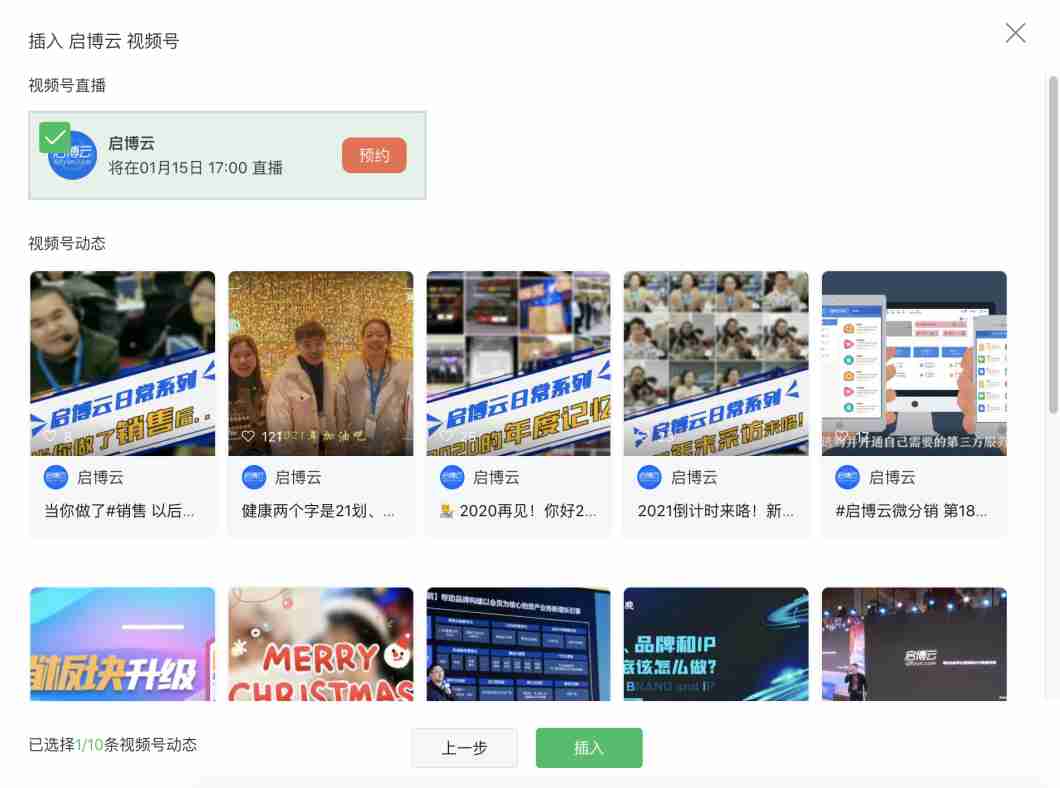Select the Merry Christmas video
Viewport: 1060px width, 788px height.
320,644
